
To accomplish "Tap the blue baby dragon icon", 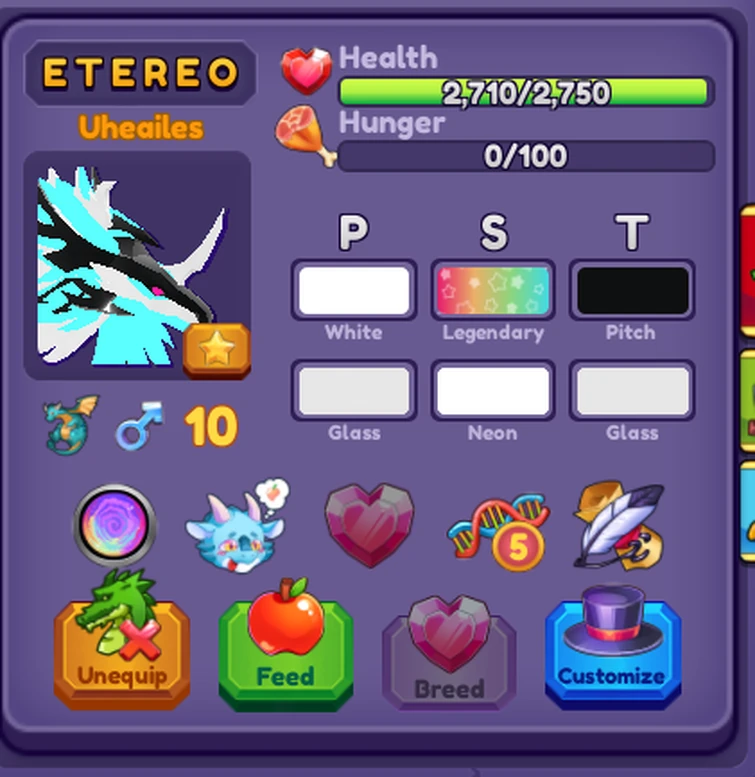I will (235, 525).
